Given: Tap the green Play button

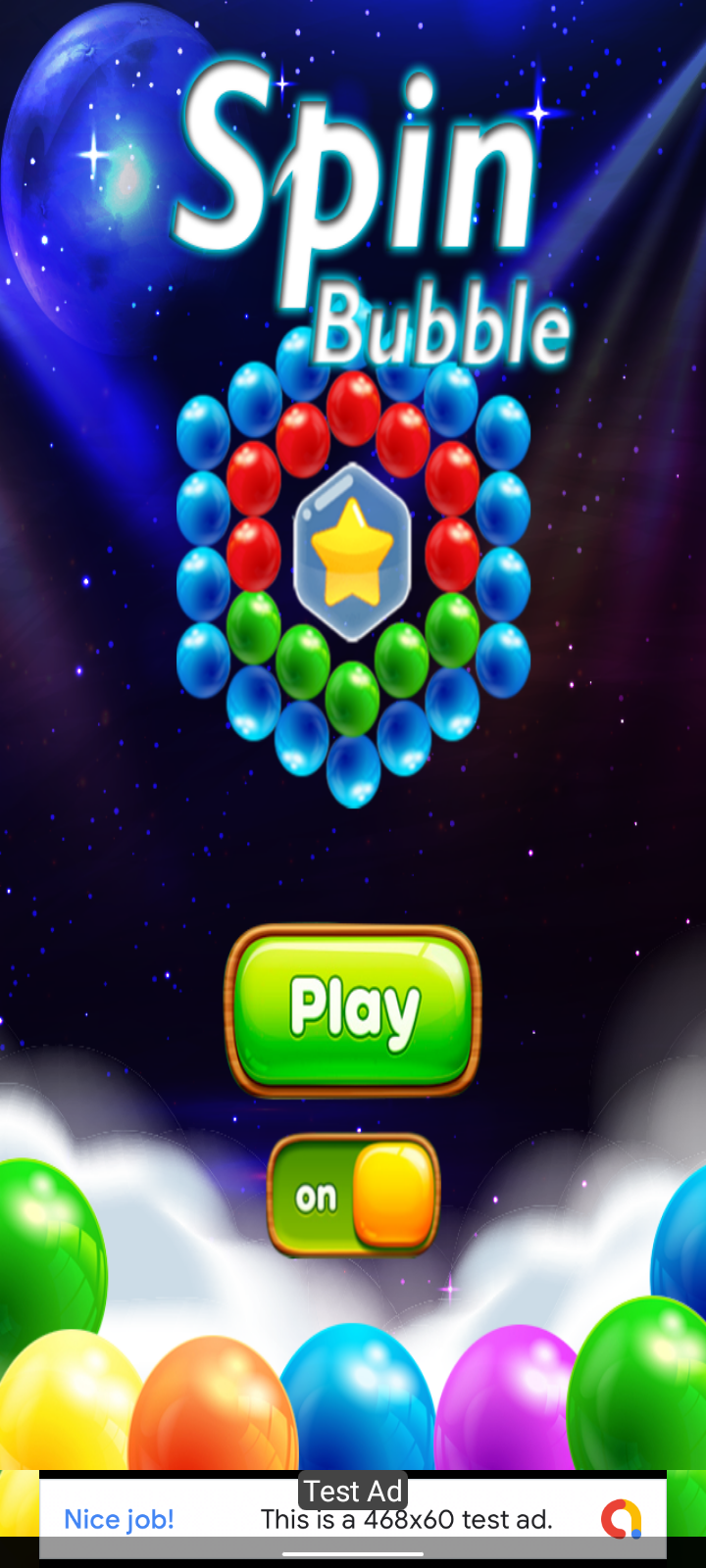Looking at the screenshot, I should [353, 1009].
